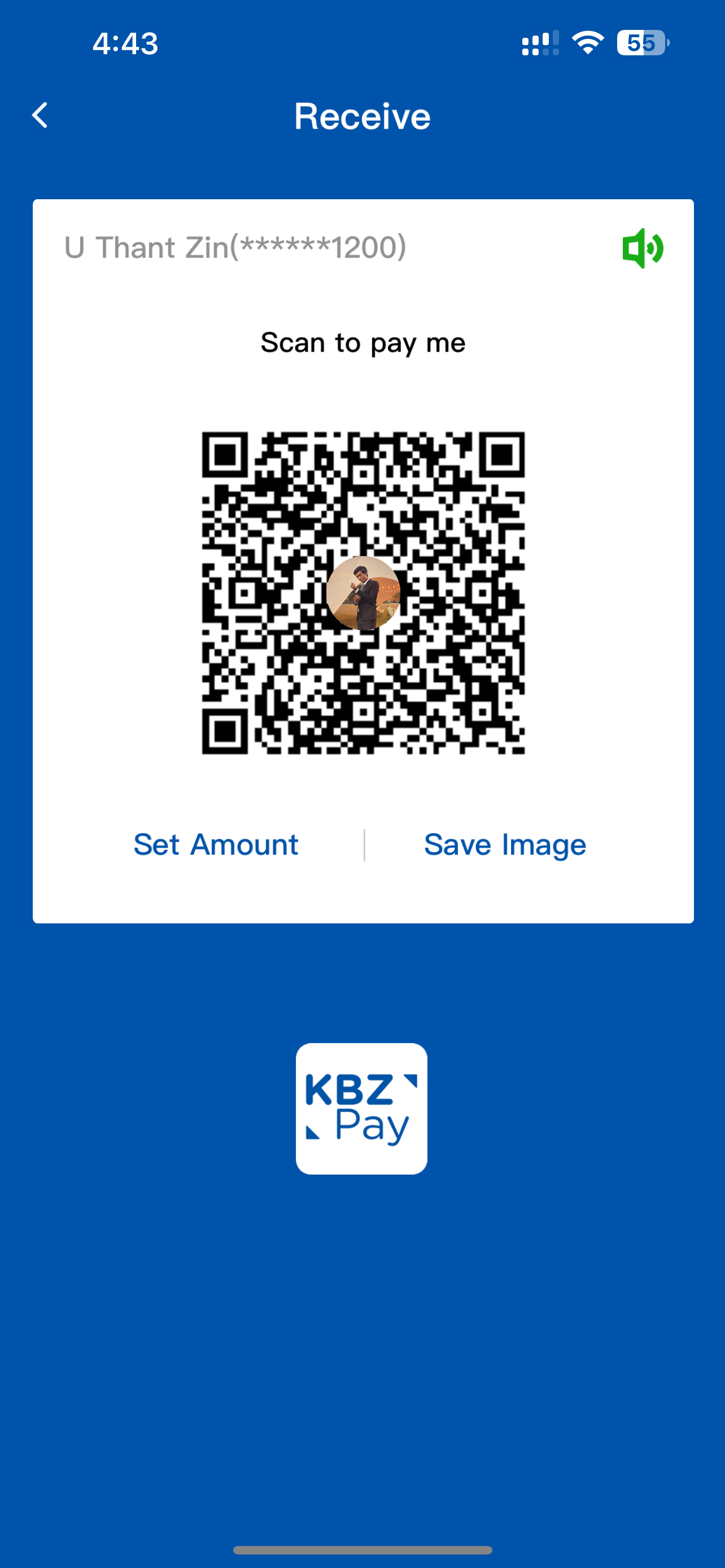725x1568 pixels.
Task: Save the QR code image
Action: (x=505, y=844)
